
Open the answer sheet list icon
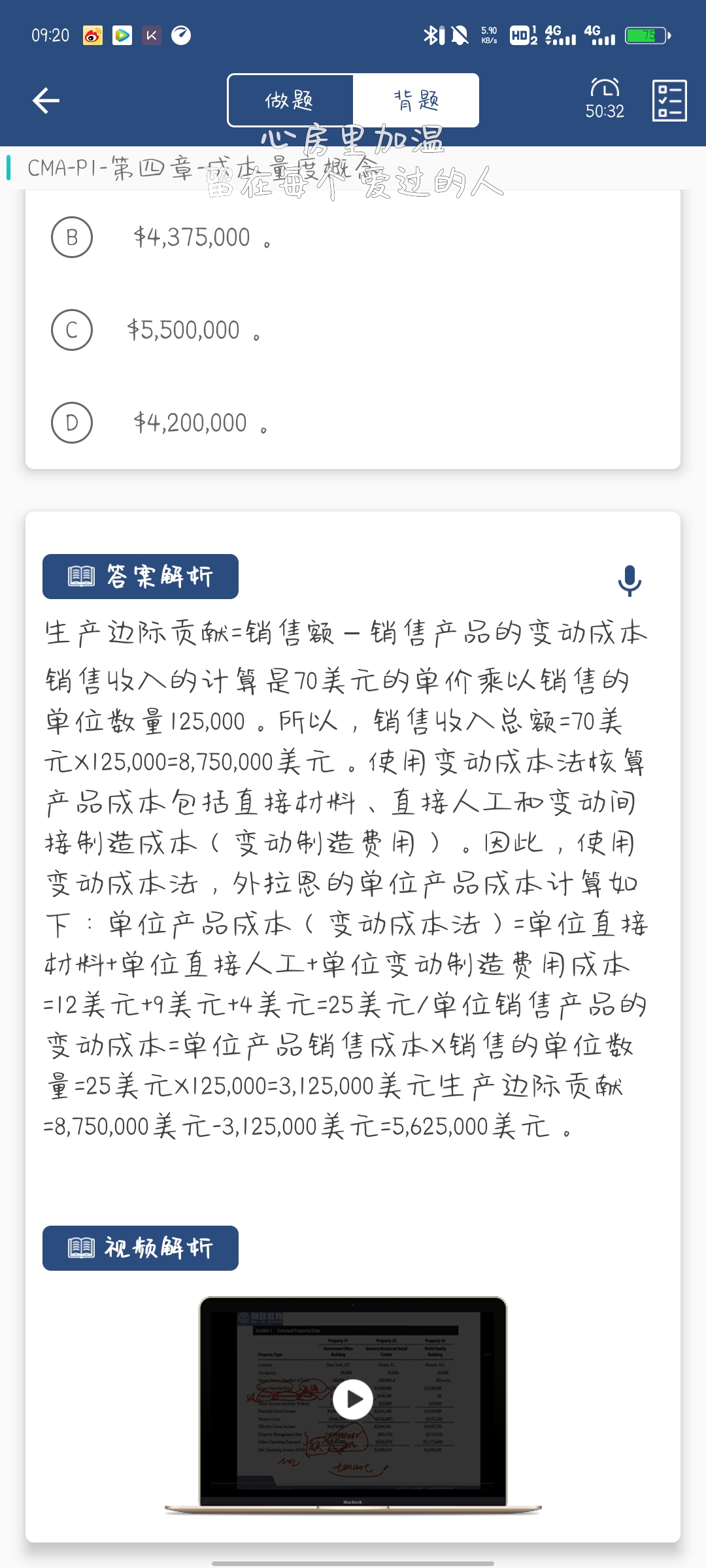point(669,101)
